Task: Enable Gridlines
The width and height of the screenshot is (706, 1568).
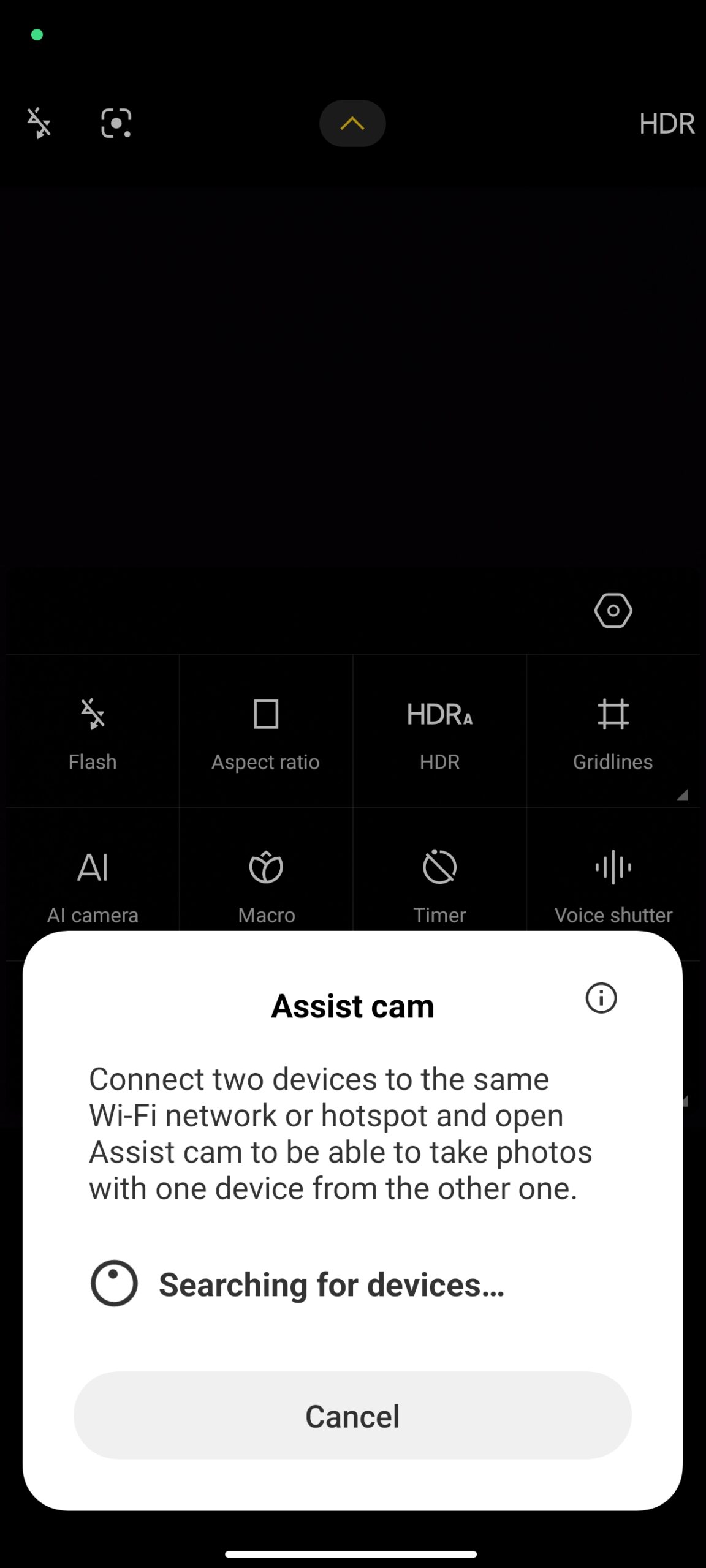Action: point(613,732)
